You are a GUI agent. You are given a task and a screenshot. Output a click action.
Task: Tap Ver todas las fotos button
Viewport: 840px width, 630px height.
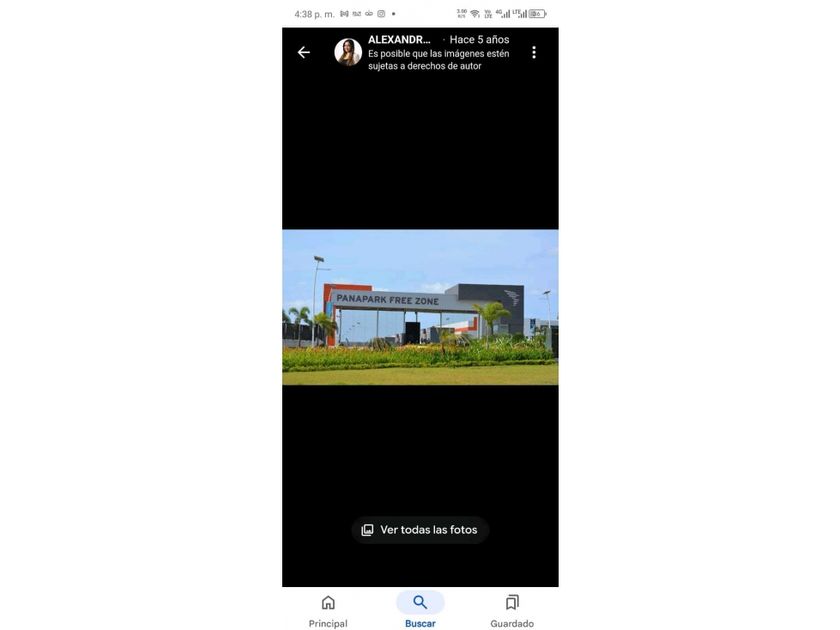pos(420,530)
